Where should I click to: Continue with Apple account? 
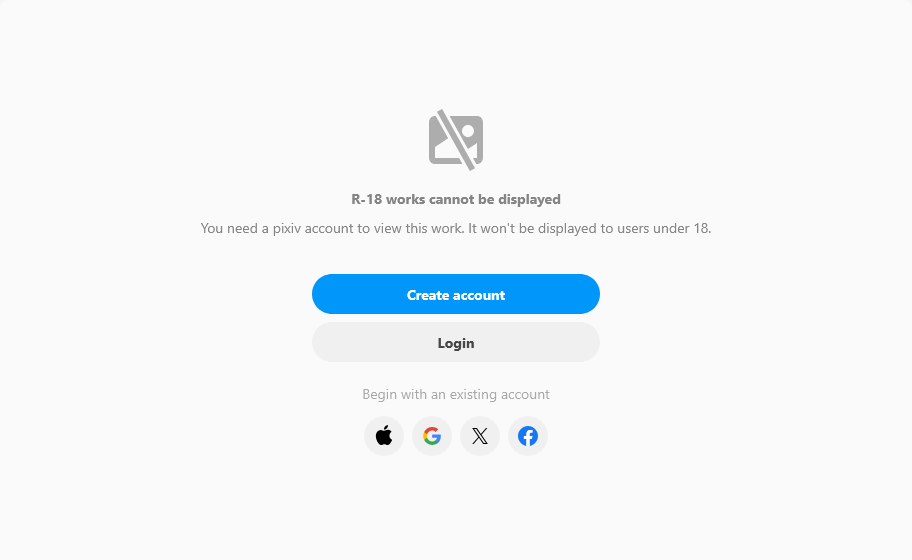(384, 436)
